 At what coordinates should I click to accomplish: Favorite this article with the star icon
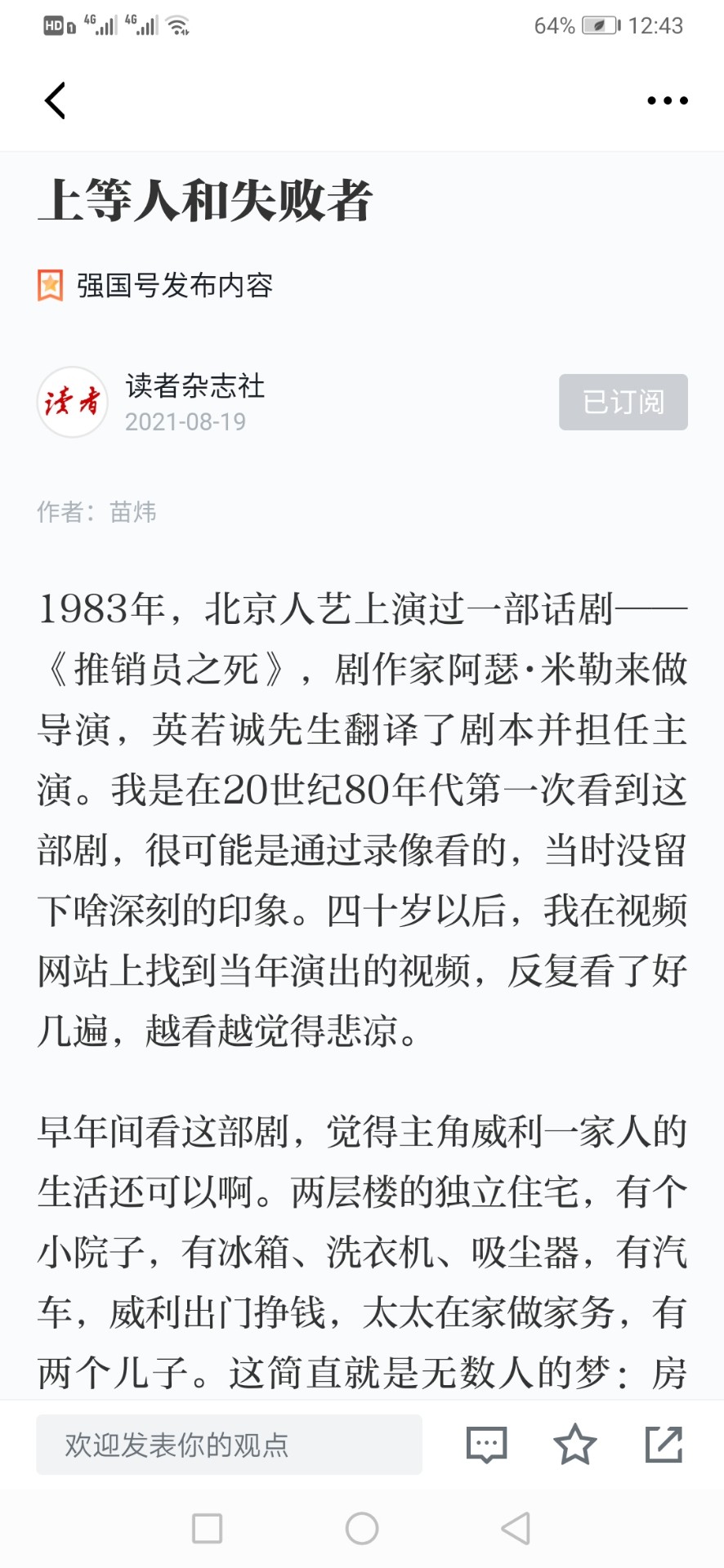point(575,1444)
